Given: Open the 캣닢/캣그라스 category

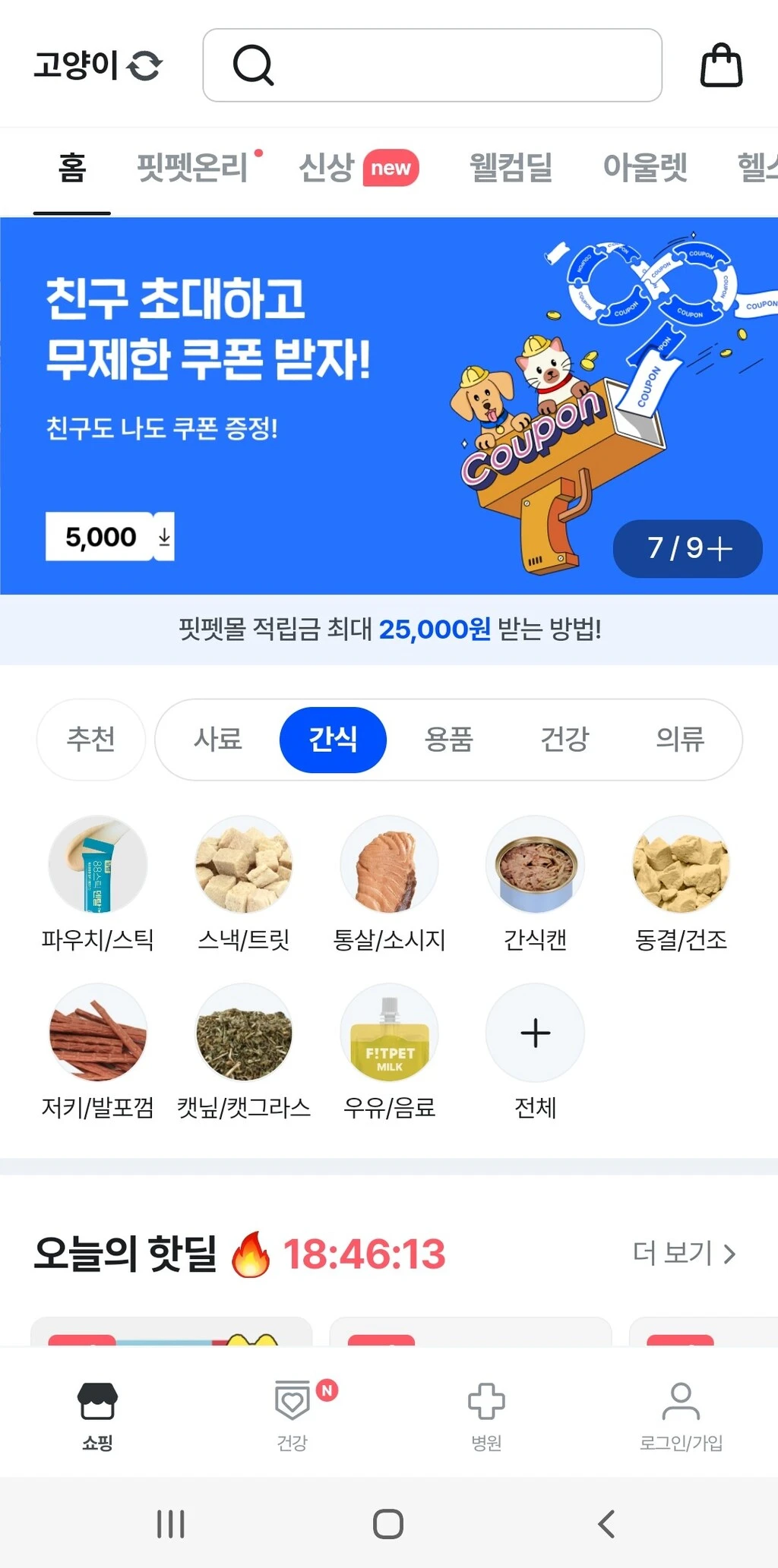Looking at the screenshot, I should pyautogui.click(x=243, y=1049).
